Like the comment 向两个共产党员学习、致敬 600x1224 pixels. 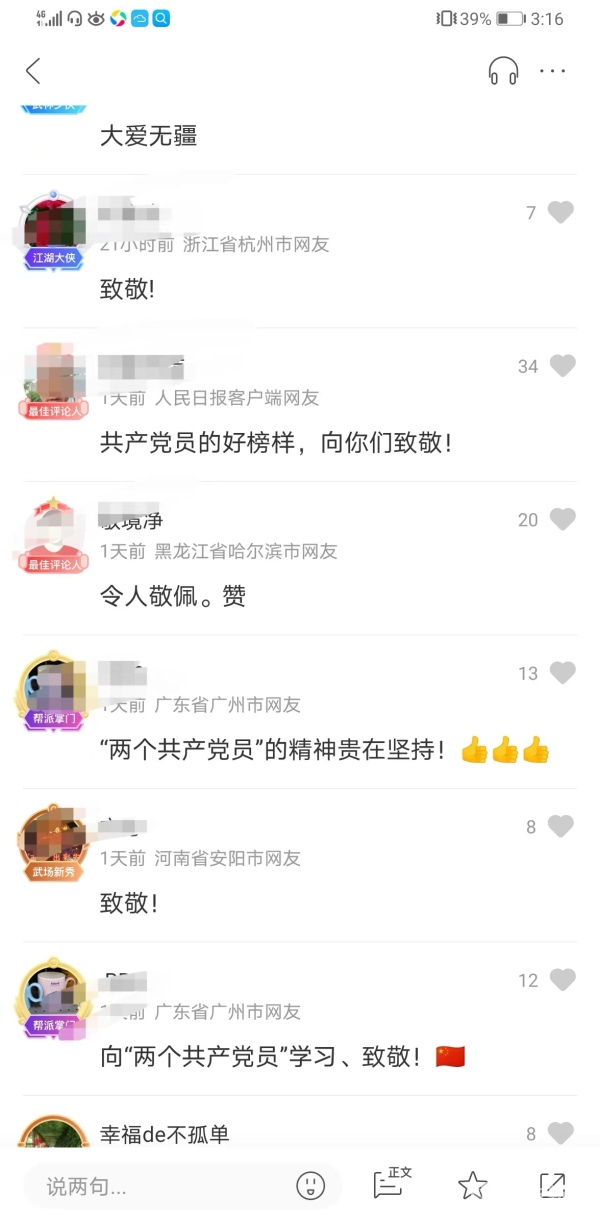pos(562,981)
